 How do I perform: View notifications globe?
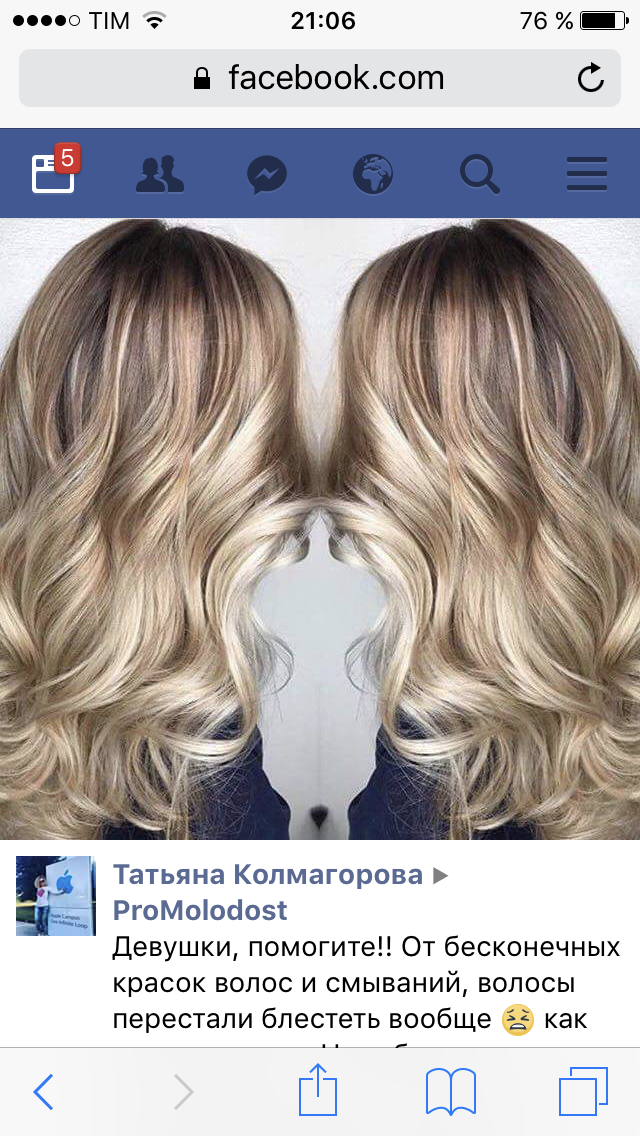coord(373,175)
